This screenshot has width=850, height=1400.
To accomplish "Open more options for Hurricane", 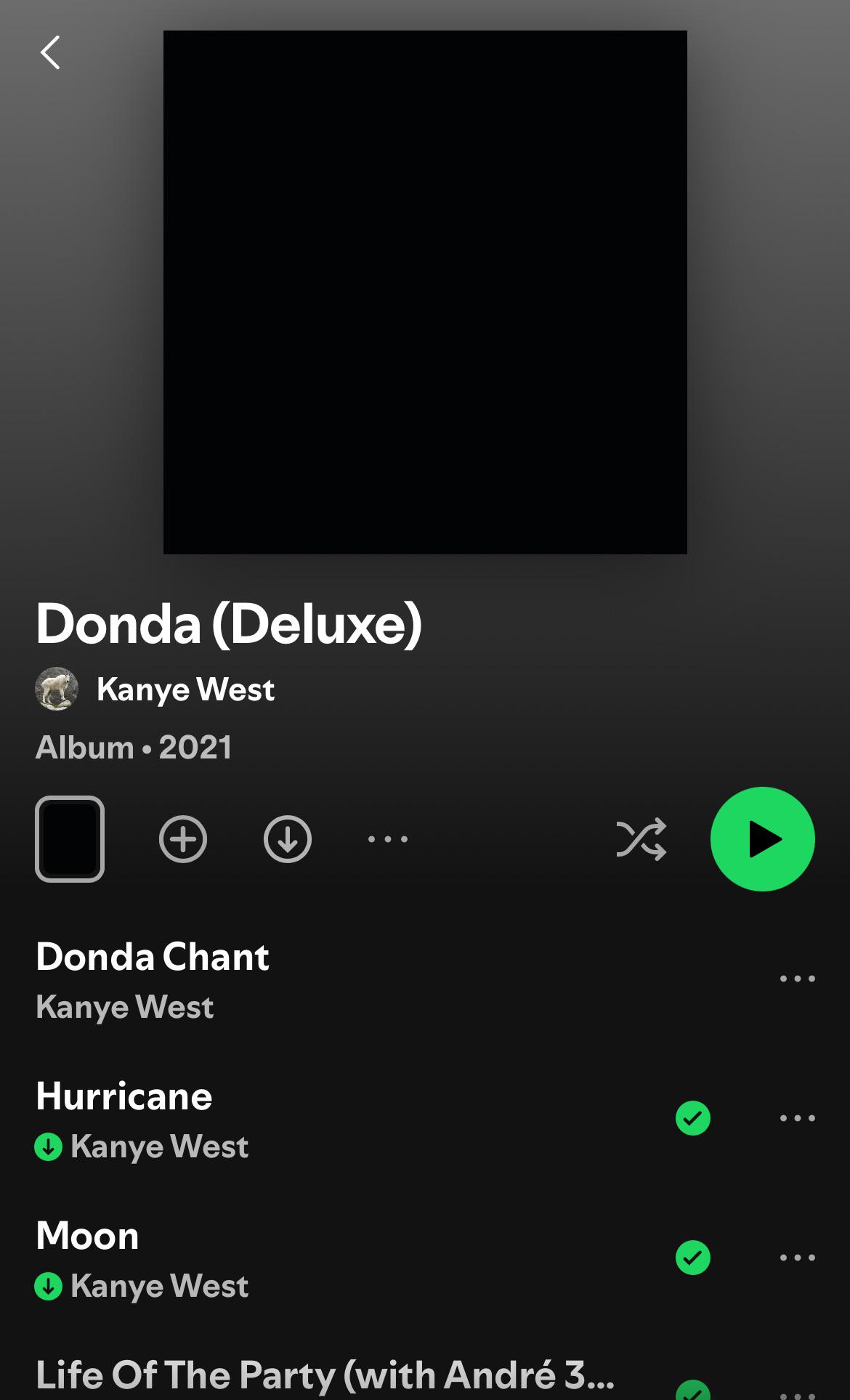I will point(797,1118).
